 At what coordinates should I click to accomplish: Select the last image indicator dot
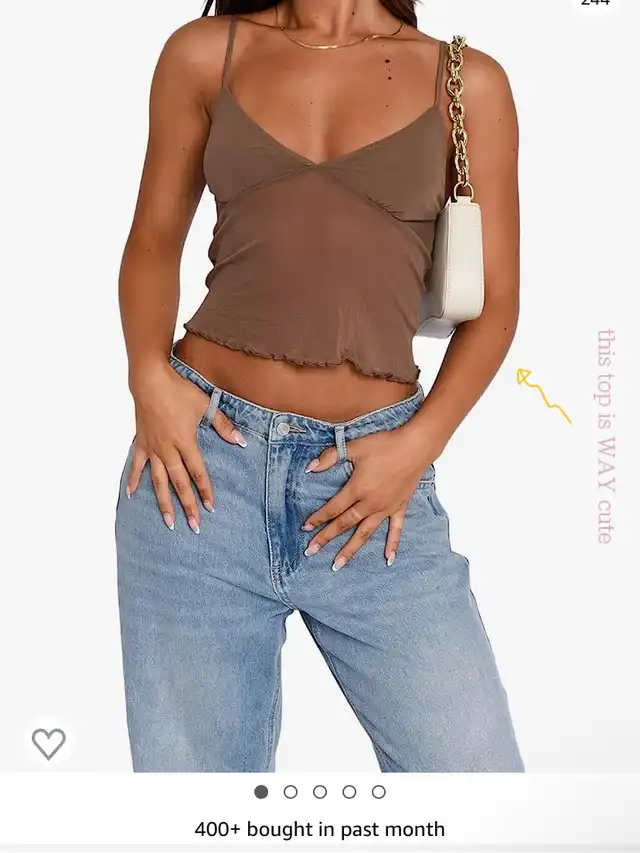379,792
